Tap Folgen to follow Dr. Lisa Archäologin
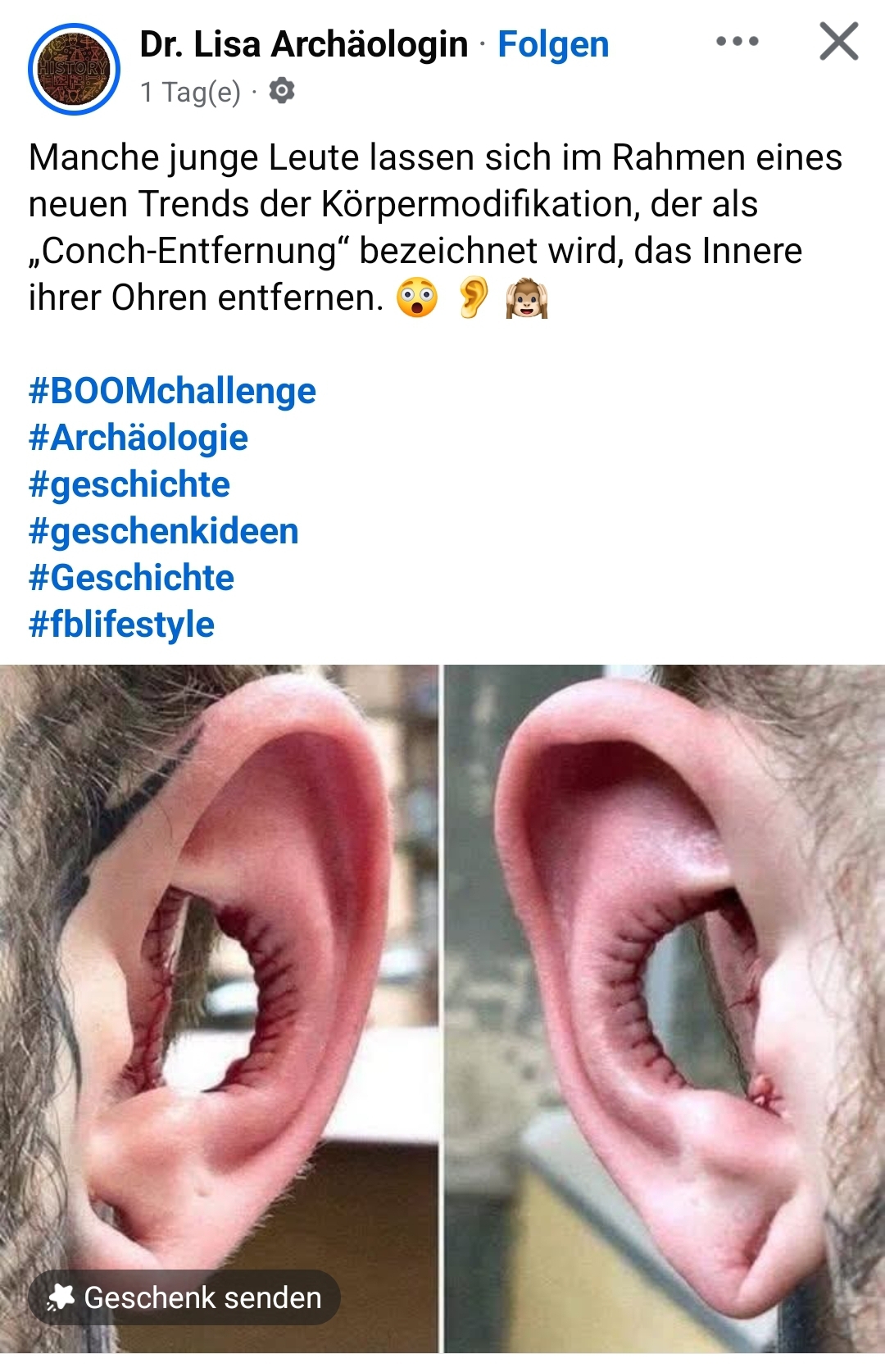The width and height of the screenshot is (885, 1372). [x=553, y=44]
